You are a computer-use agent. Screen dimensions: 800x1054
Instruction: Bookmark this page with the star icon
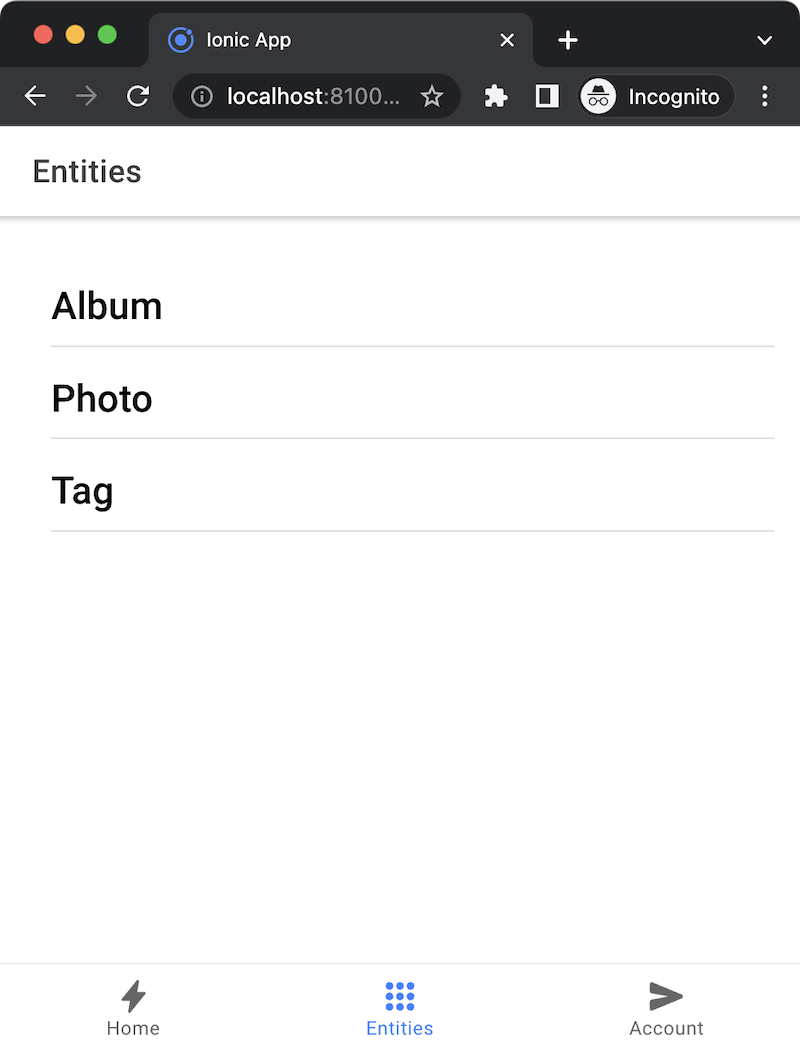pos(431,96)
